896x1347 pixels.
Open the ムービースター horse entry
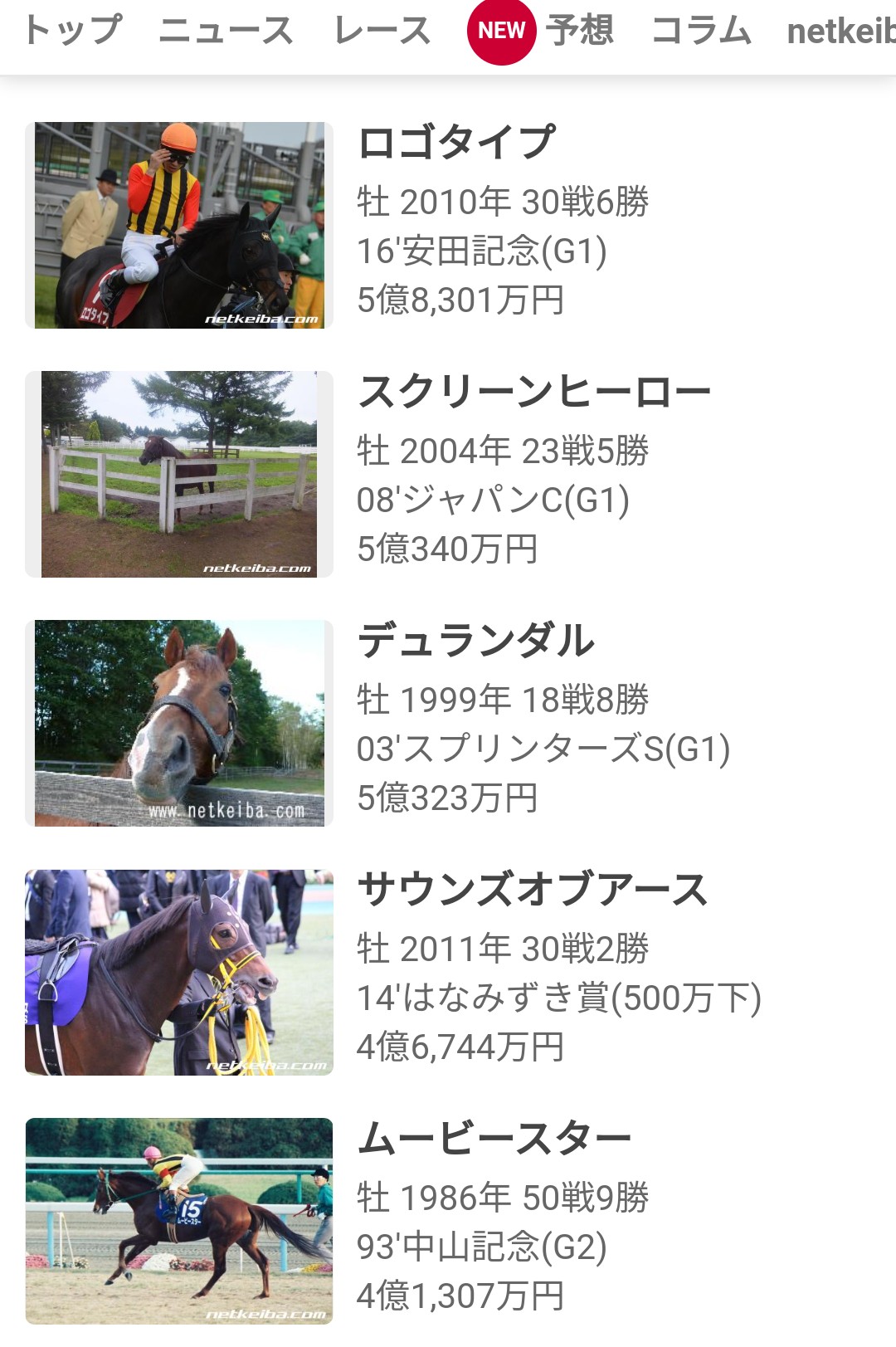[448, 1221]
